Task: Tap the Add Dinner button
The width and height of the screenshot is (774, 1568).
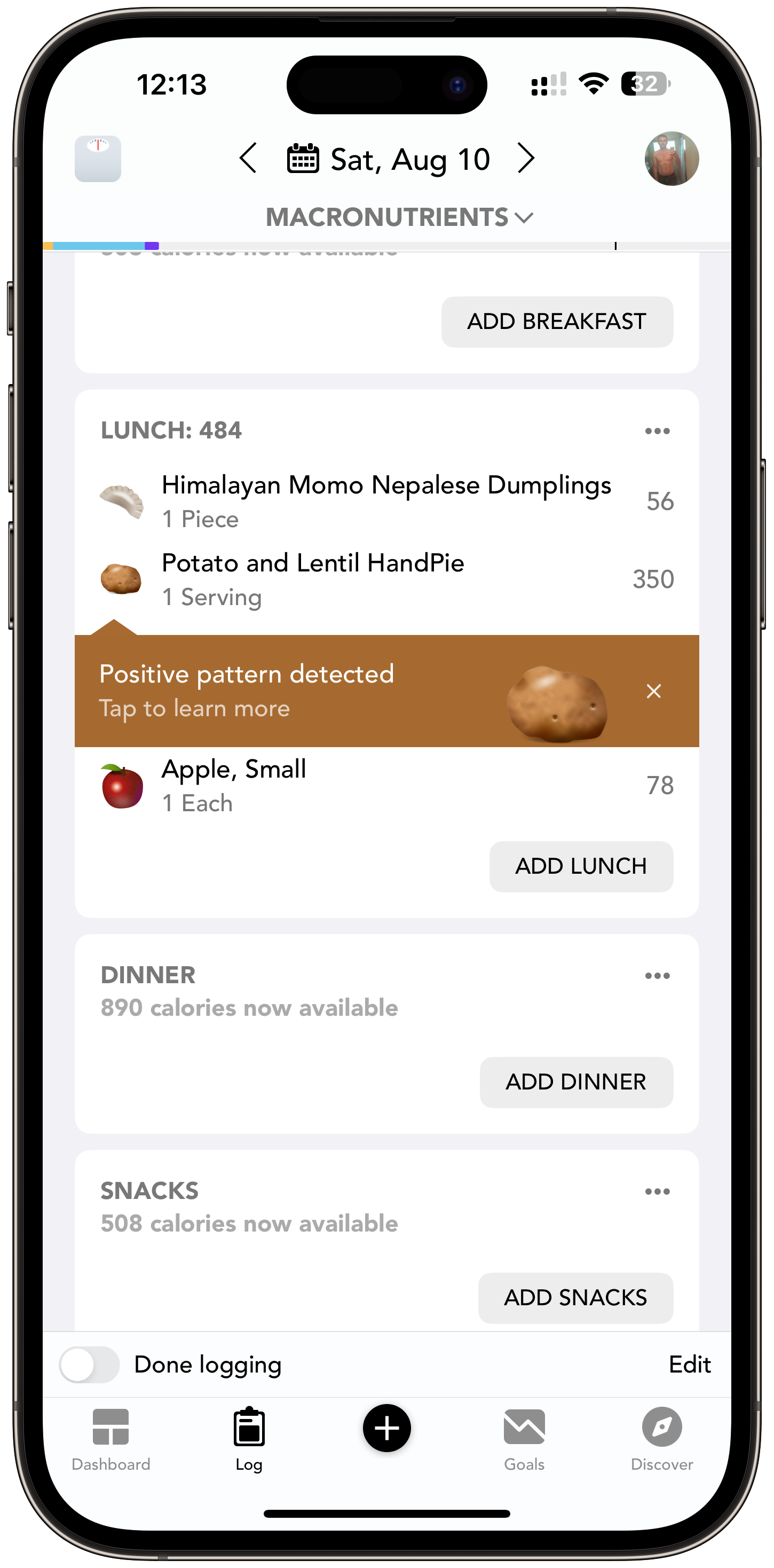Action: pos(575,1081)
